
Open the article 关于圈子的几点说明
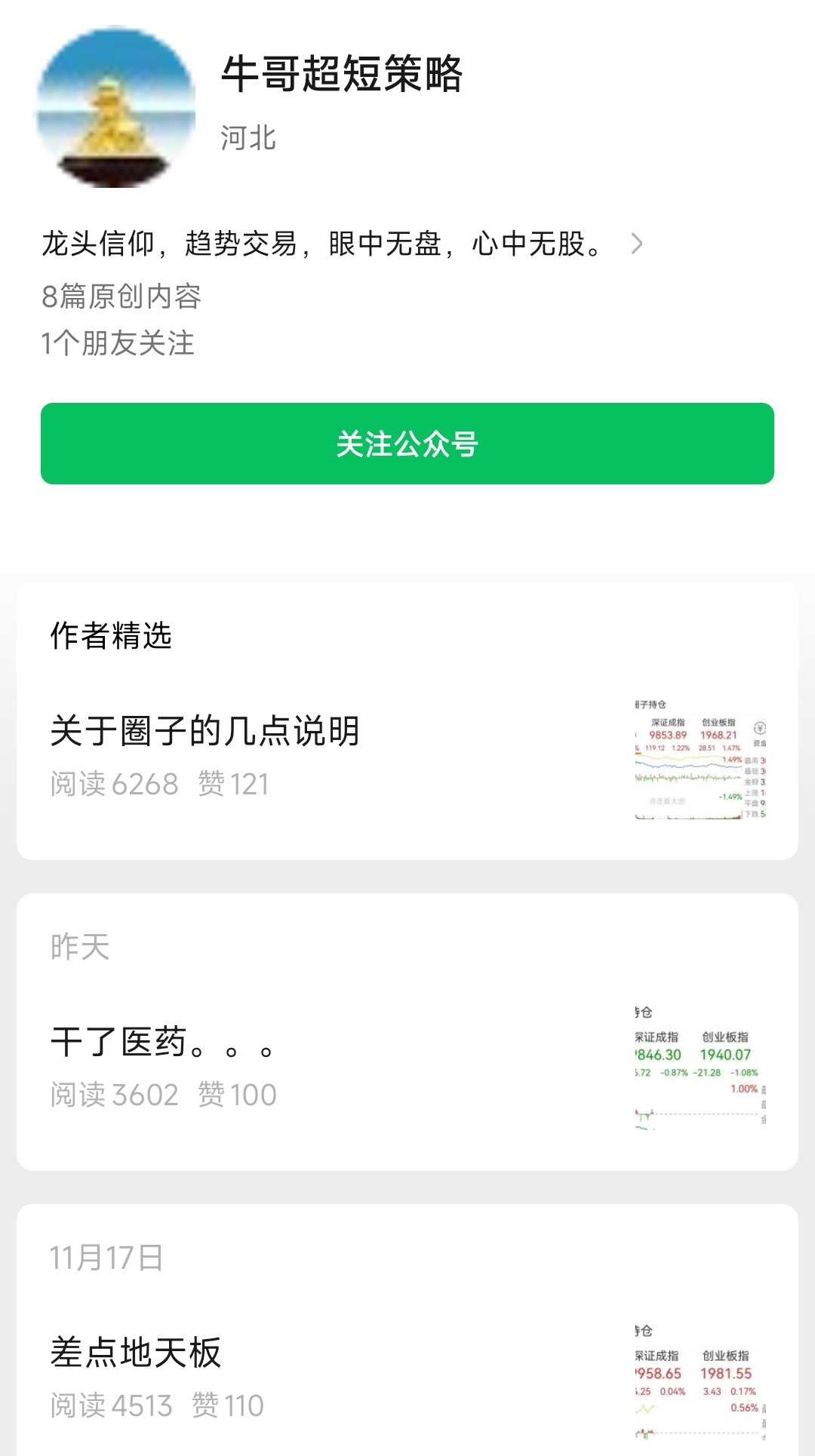(205, 731)
